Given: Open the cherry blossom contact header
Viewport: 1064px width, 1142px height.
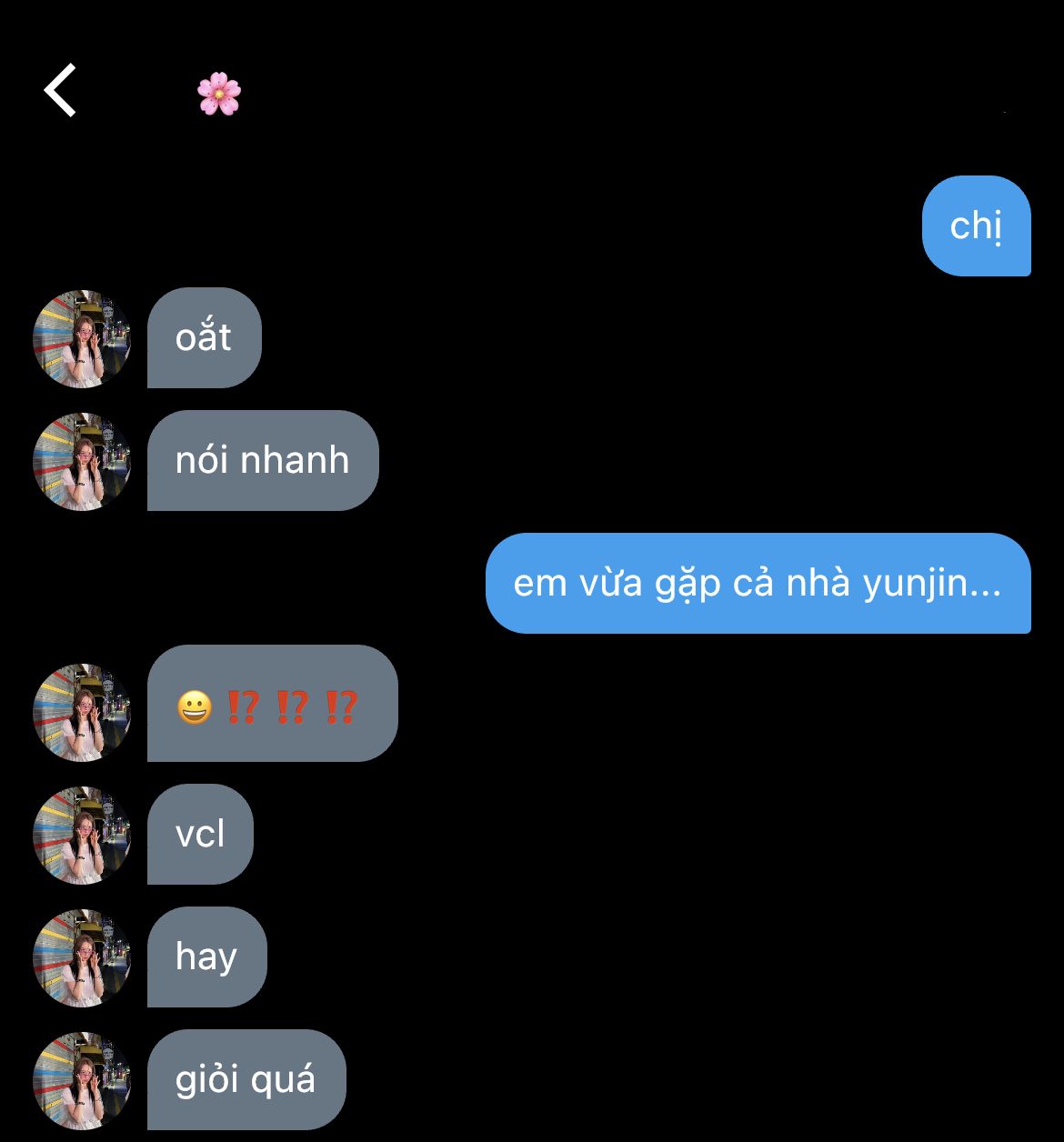Looking at the screenshot, I should coord(219,94).
